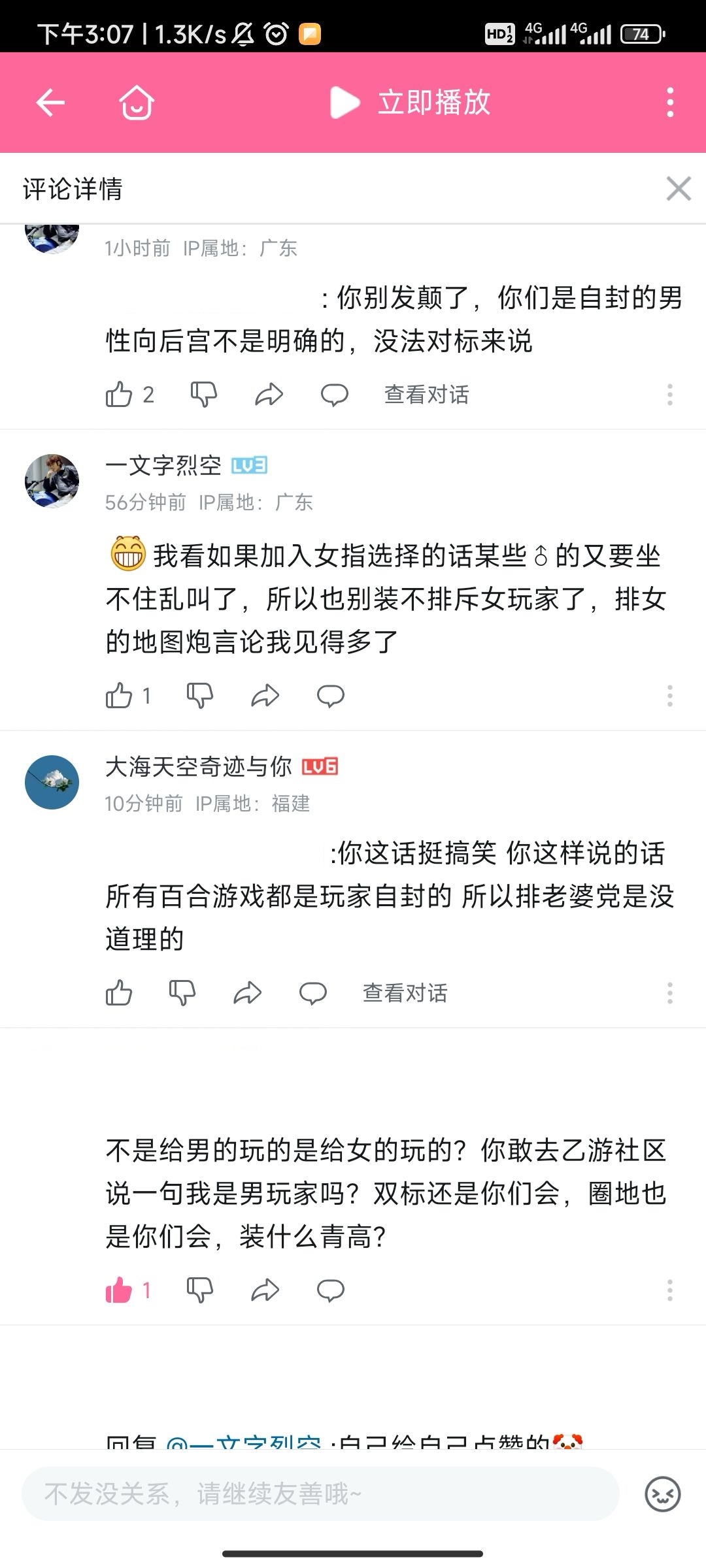The width and height of the screenshot is (706, 1568).
Task: Like 一文字烈空's comment
Action: tap(119, 696)
